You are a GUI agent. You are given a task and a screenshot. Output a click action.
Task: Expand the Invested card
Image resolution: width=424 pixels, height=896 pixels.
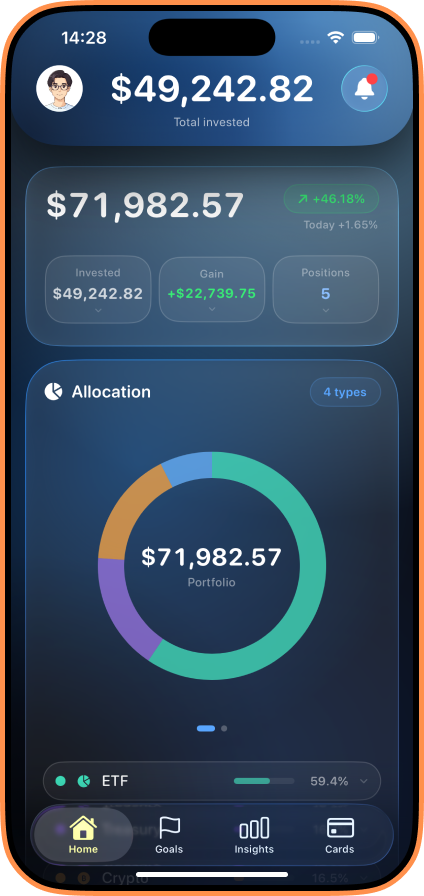click(98, 289)
